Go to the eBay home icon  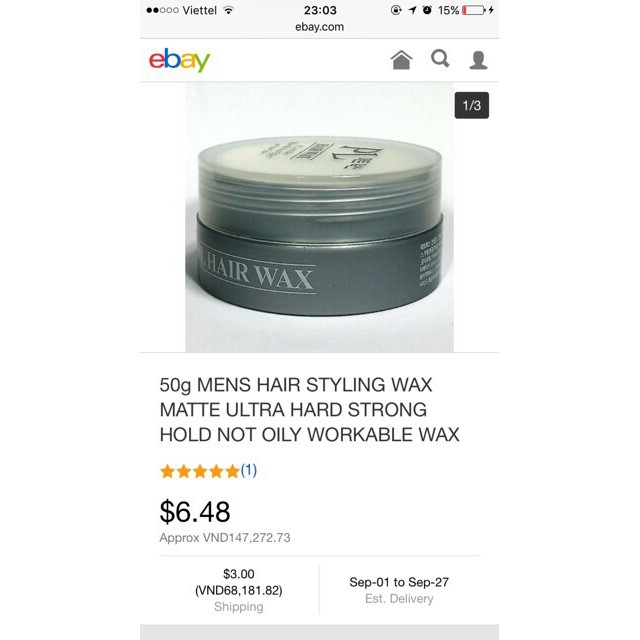pos(401,60)
